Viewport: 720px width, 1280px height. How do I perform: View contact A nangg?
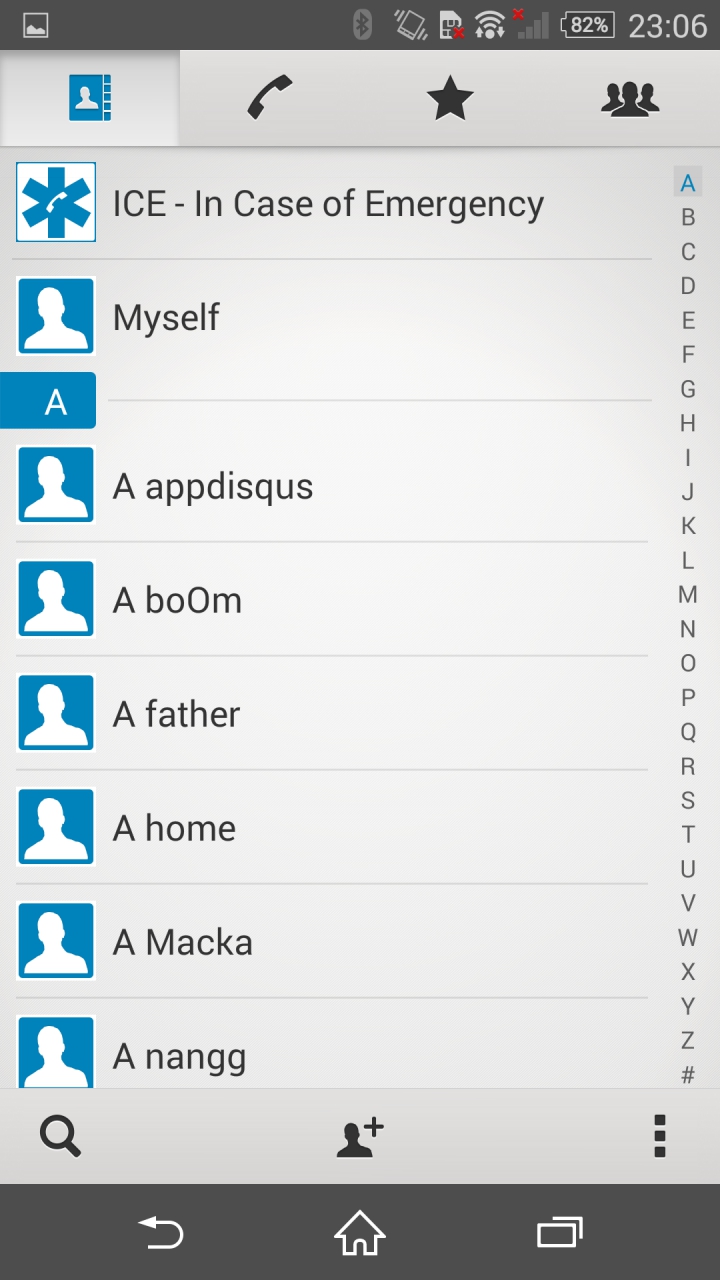[x=180, y=1055]
